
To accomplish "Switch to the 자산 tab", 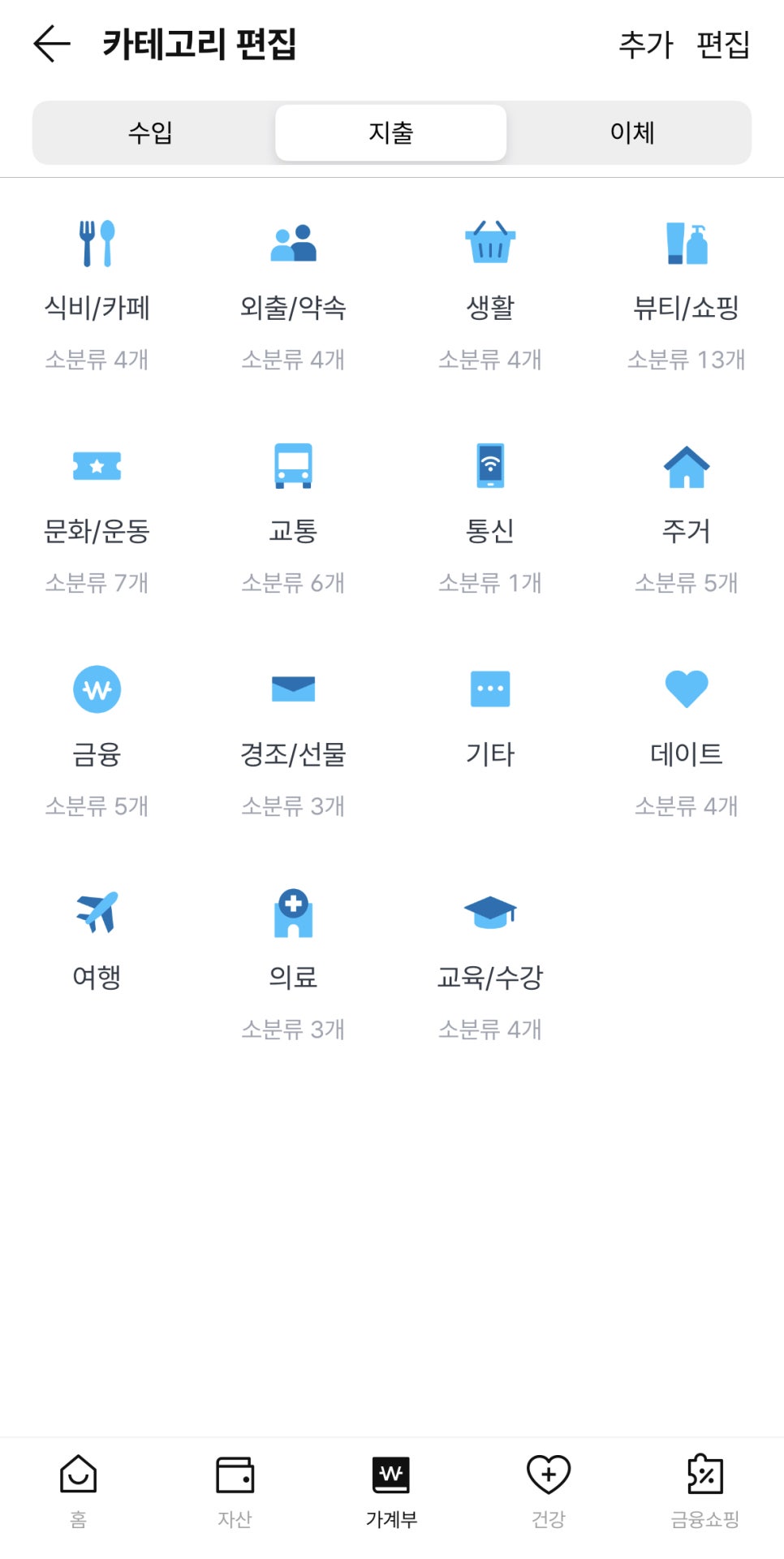I will click(235, 1492).
